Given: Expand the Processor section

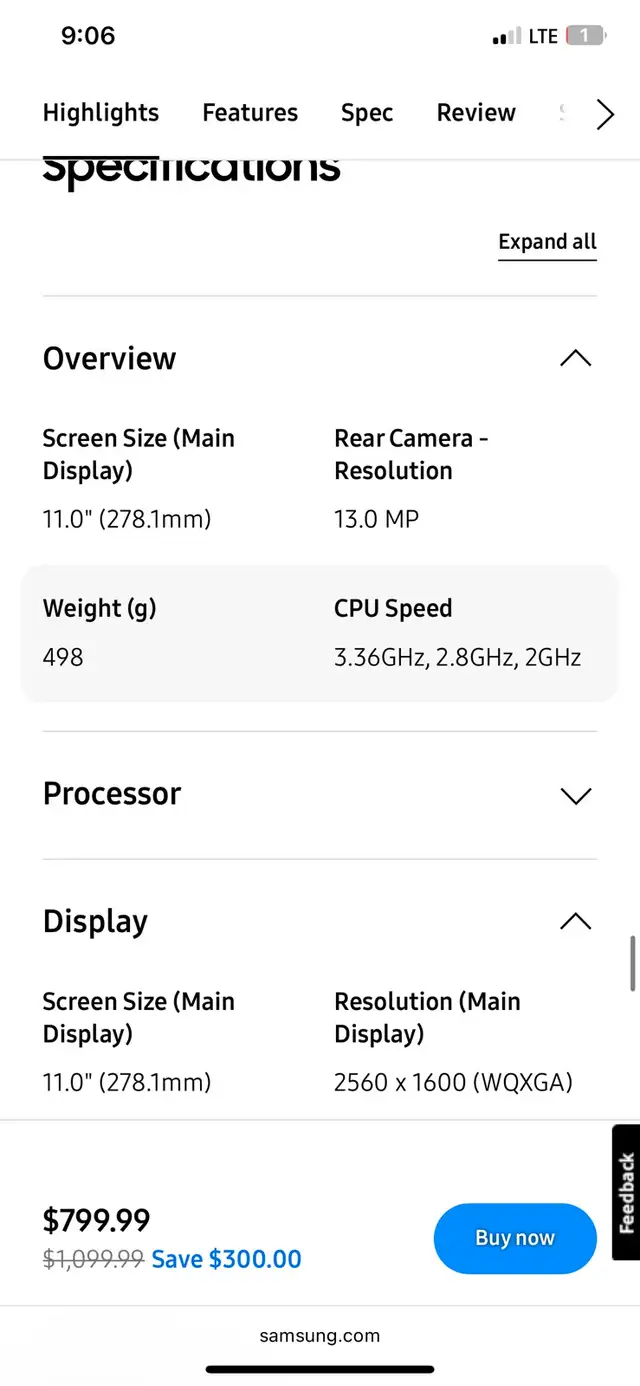Looking at the screenshot, I should tap(320, 795).
